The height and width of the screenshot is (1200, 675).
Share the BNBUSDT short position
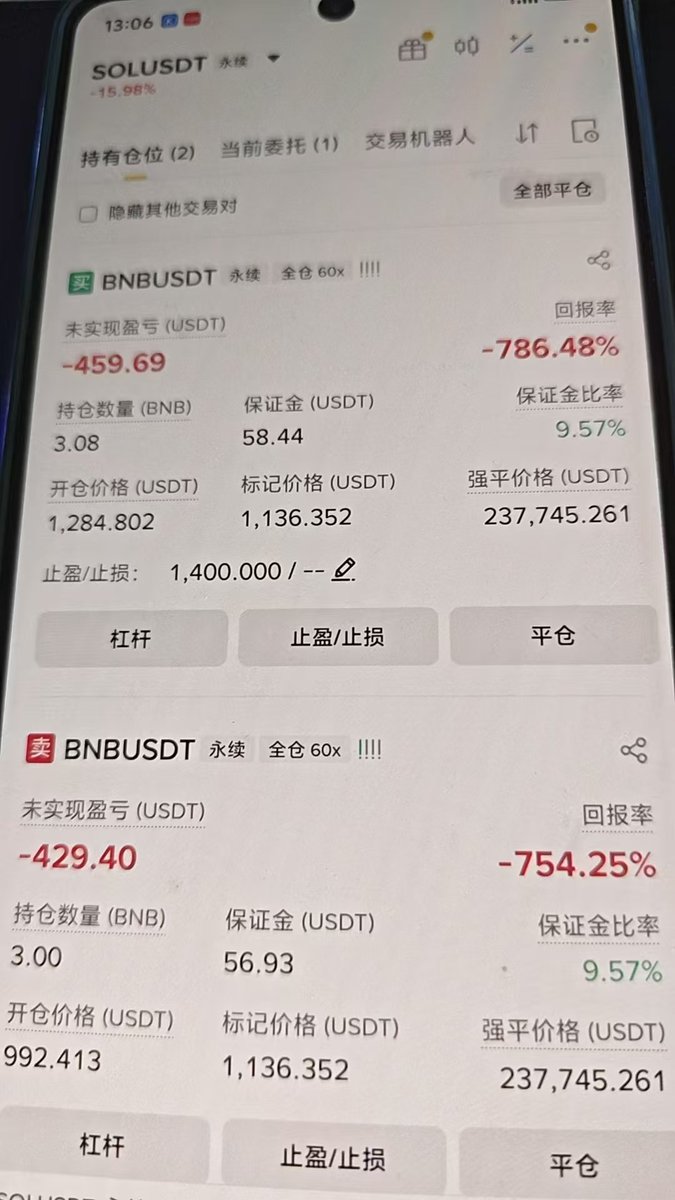(634, 750)
